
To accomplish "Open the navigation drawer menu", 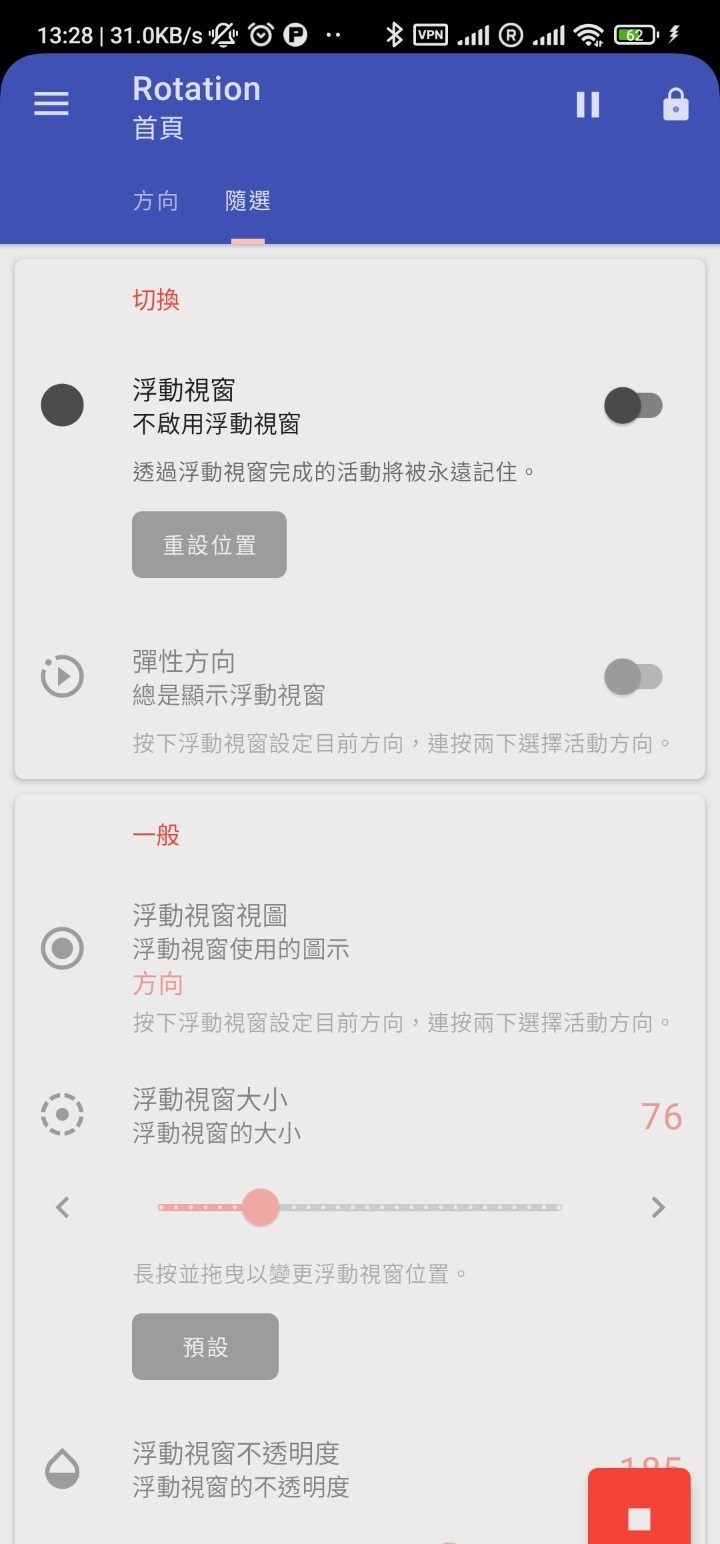I will point(51,103).
